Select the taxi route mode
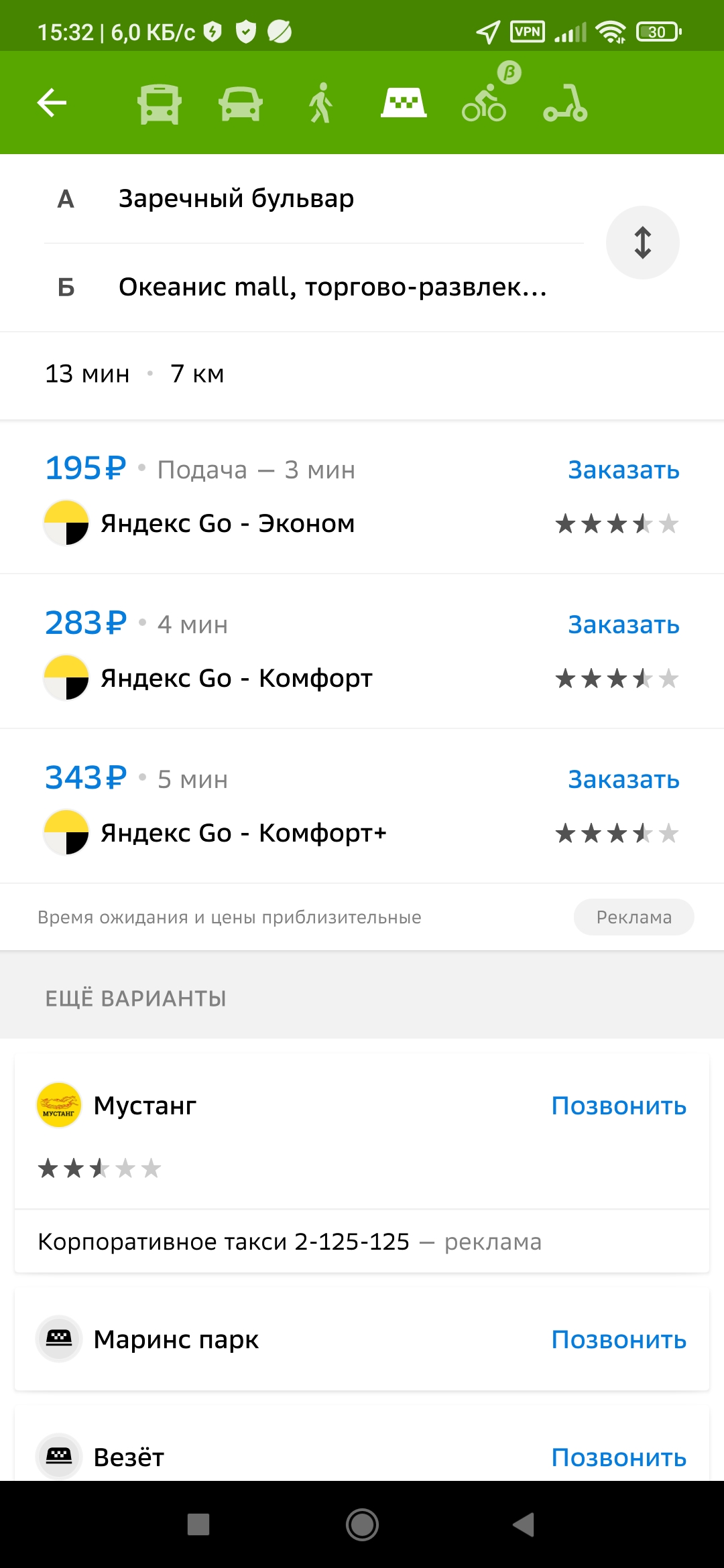The height and width of the screenshot is (1568, 724). [404, 103]
